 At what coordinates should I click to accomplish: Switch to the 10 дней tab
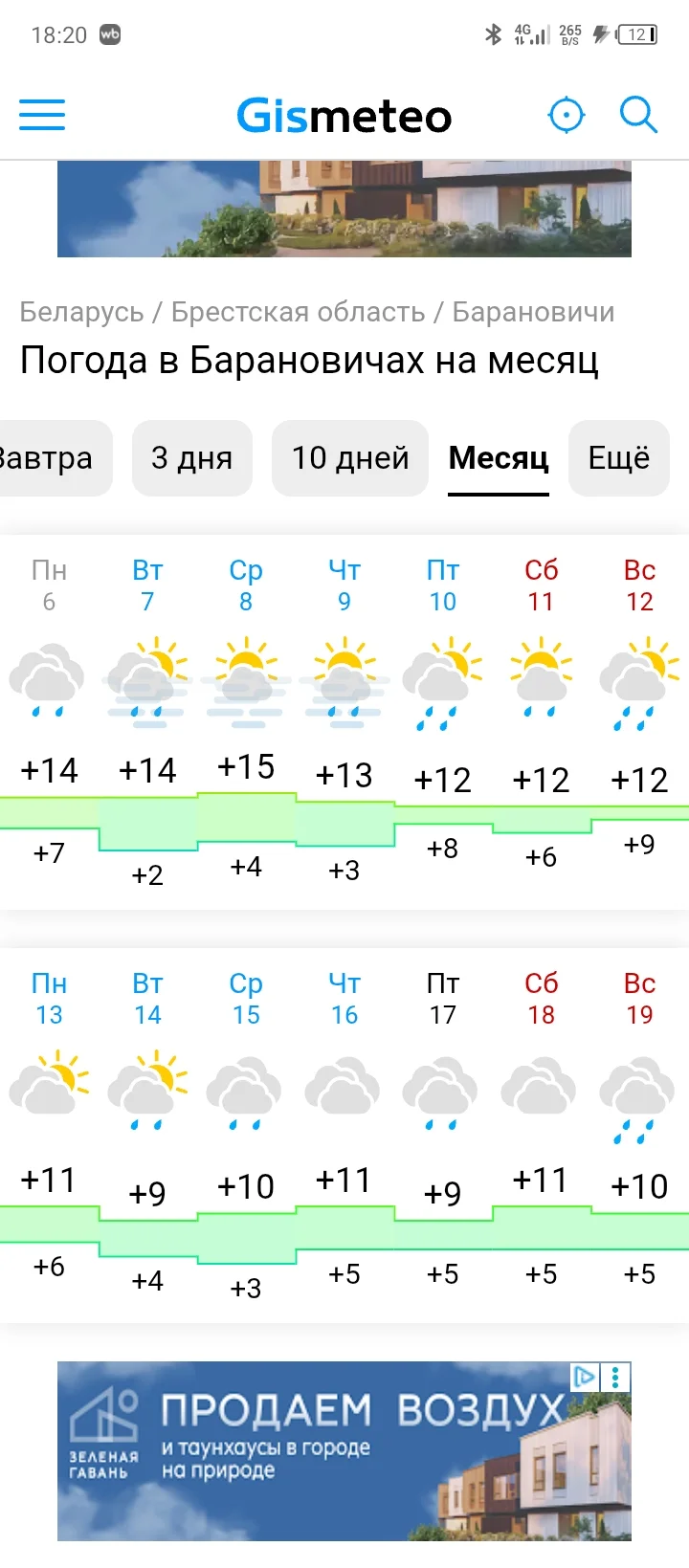coord(349,458)
